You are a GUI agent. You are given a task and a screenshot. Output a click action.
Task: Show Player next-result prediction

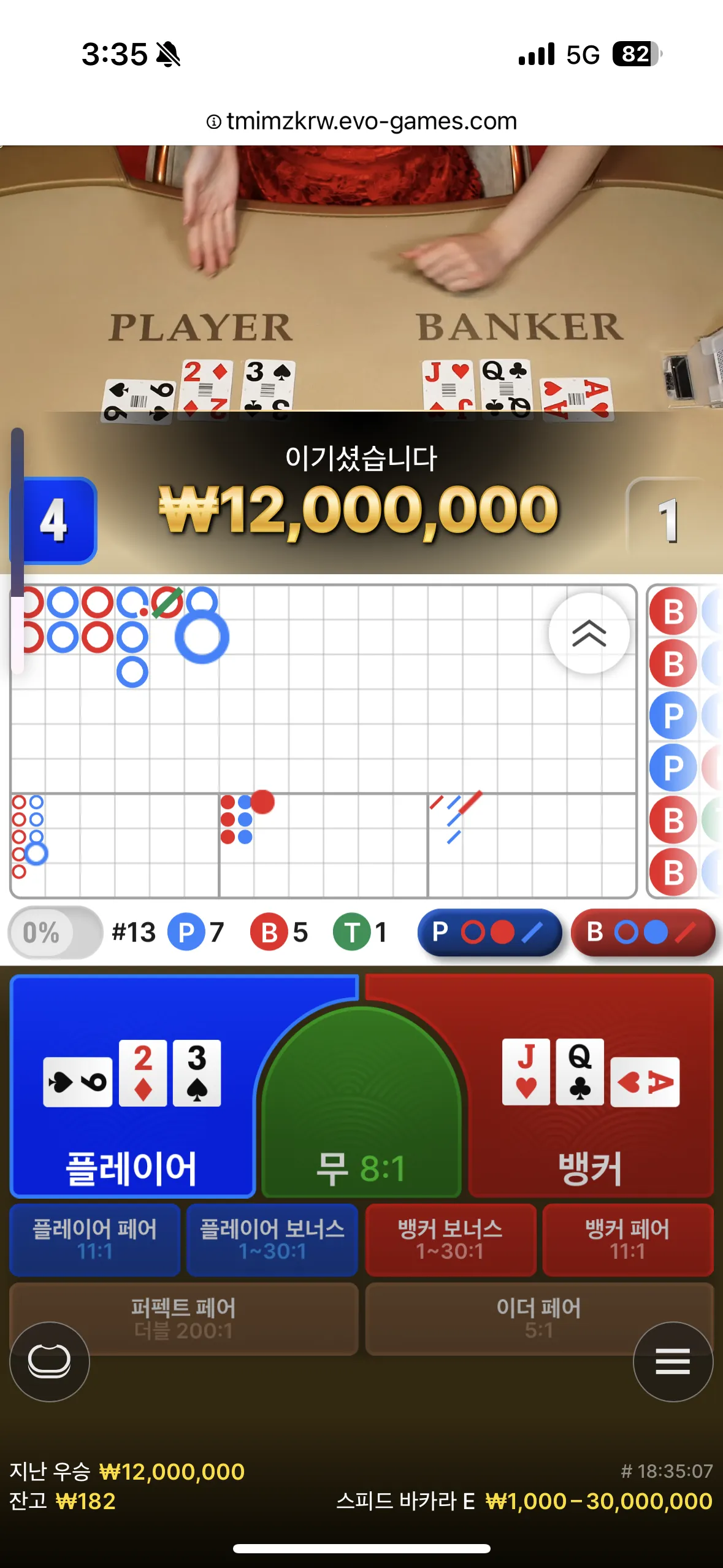tap(489, 932)
